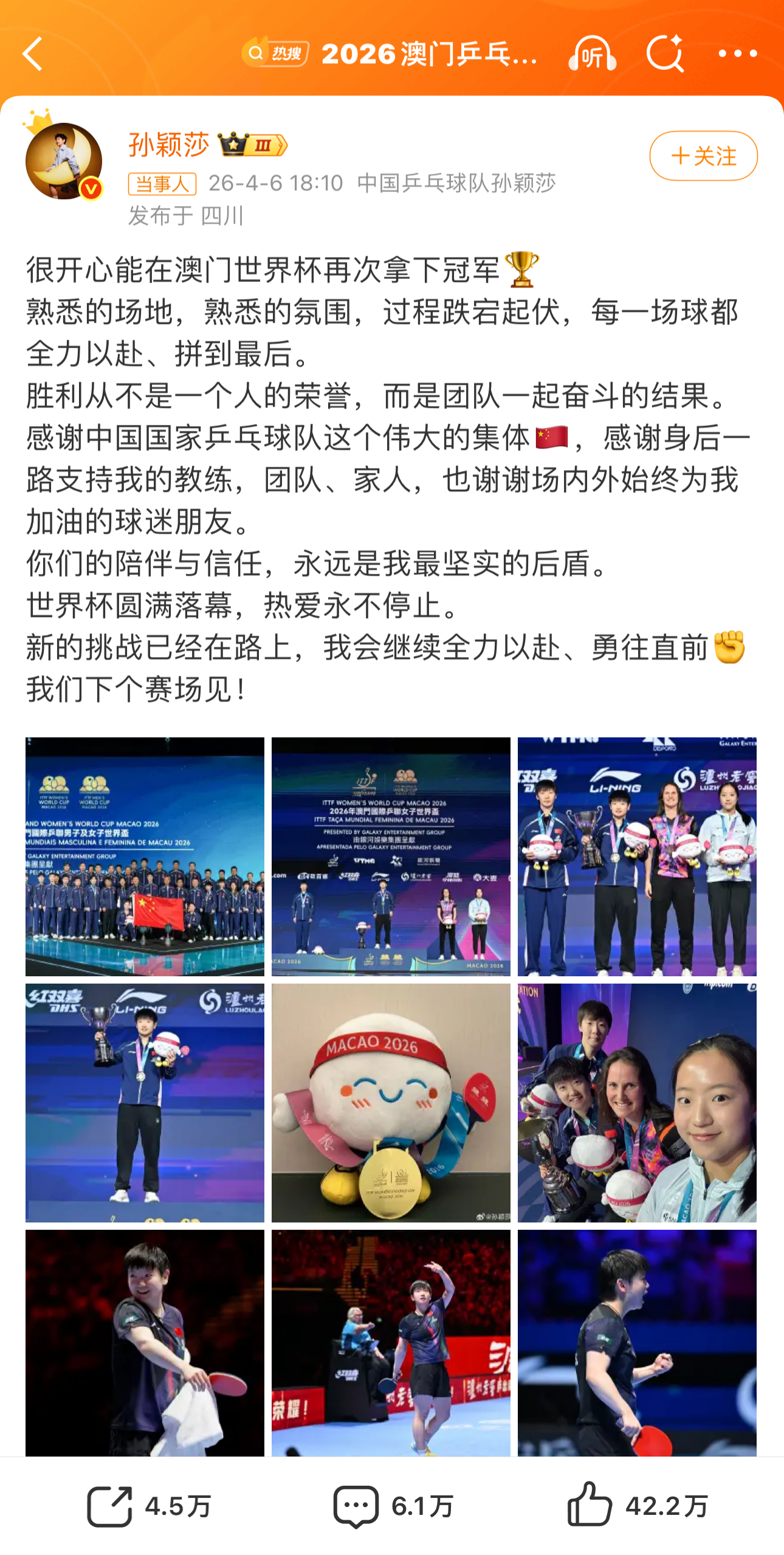This screenshot has width=784, height=1555.
Task: Go back using the top-left arrow
Action: tap(33, 53)
